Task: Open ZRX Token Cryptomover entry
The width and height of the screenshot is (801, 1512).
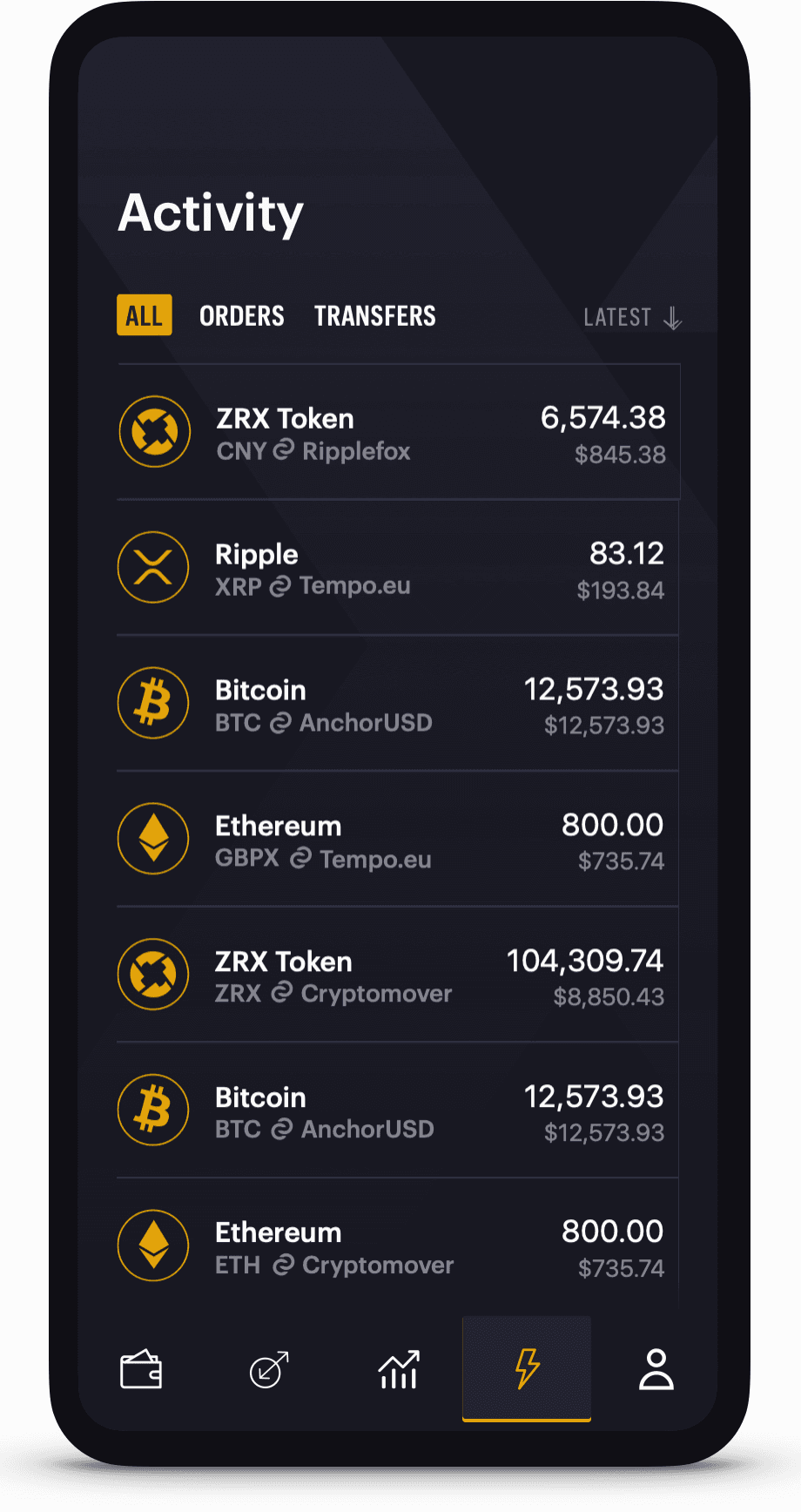Action: tap(398, 976)
